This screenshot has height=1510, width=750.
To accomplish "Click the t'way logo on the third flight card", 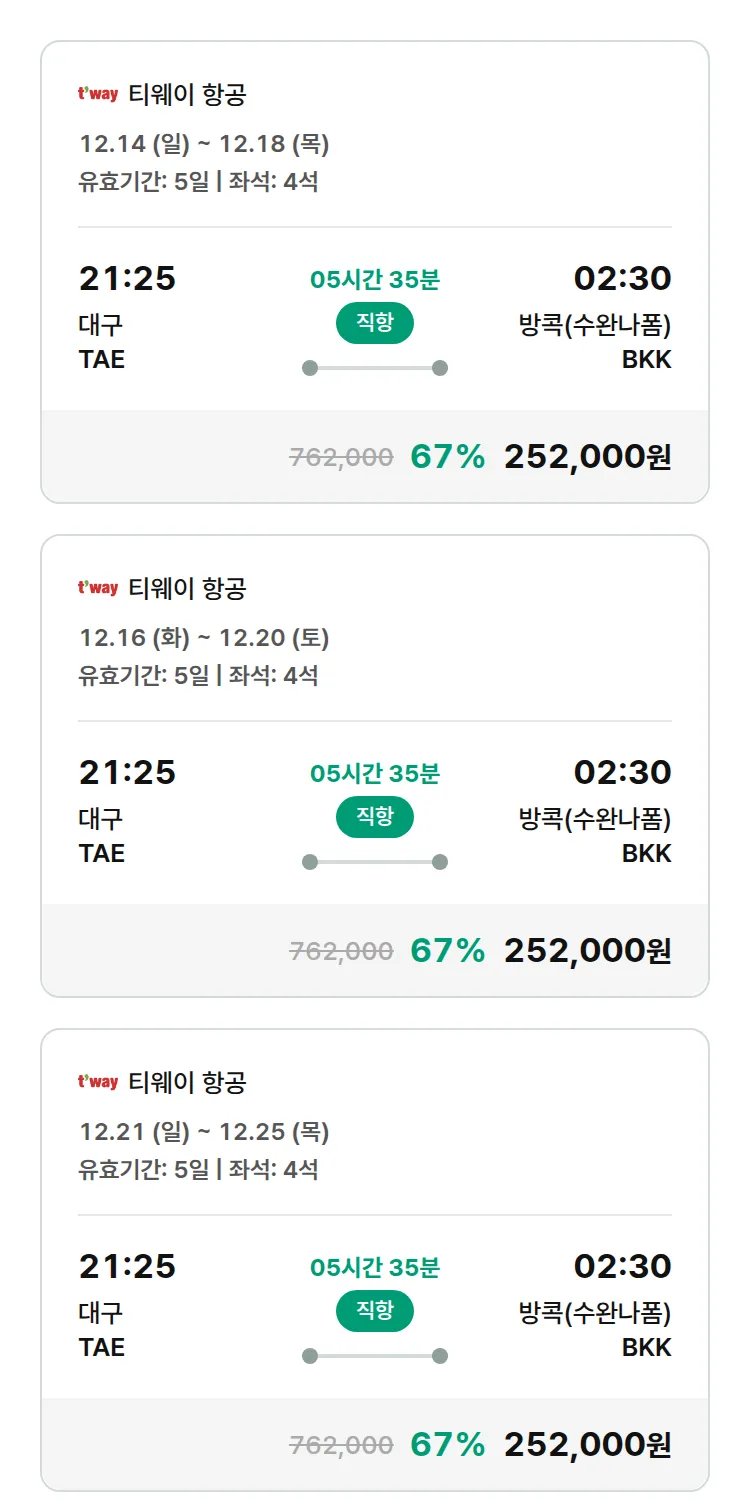I will pos(97,1081).
